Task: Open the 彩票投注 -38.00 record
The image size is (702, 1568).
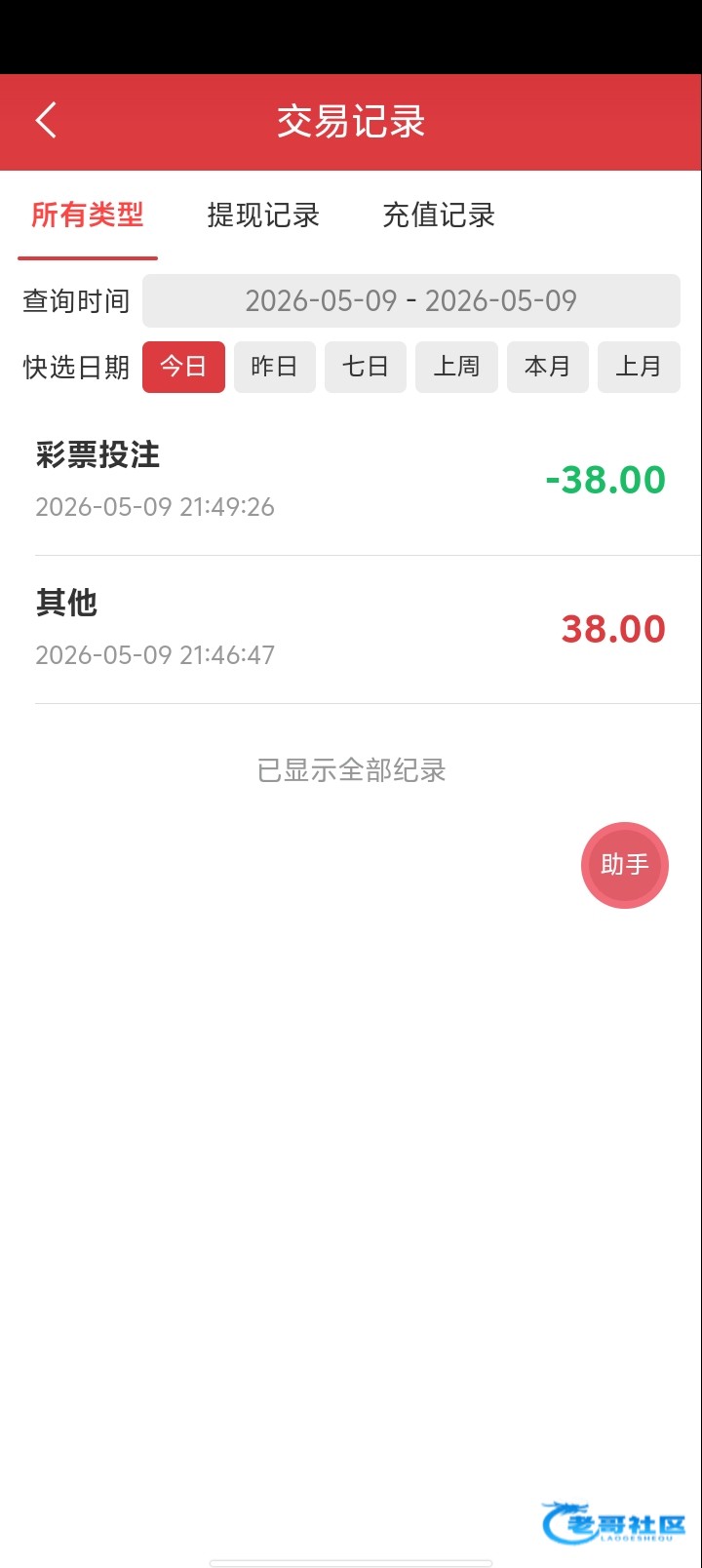Action: 351,481
